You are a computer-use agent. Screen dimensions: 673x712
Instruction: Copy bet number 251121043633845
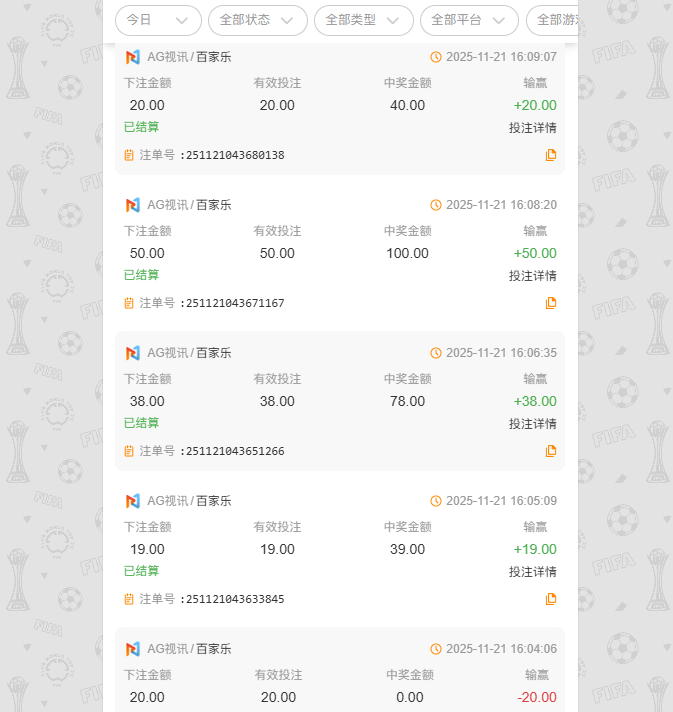[550, 599]
